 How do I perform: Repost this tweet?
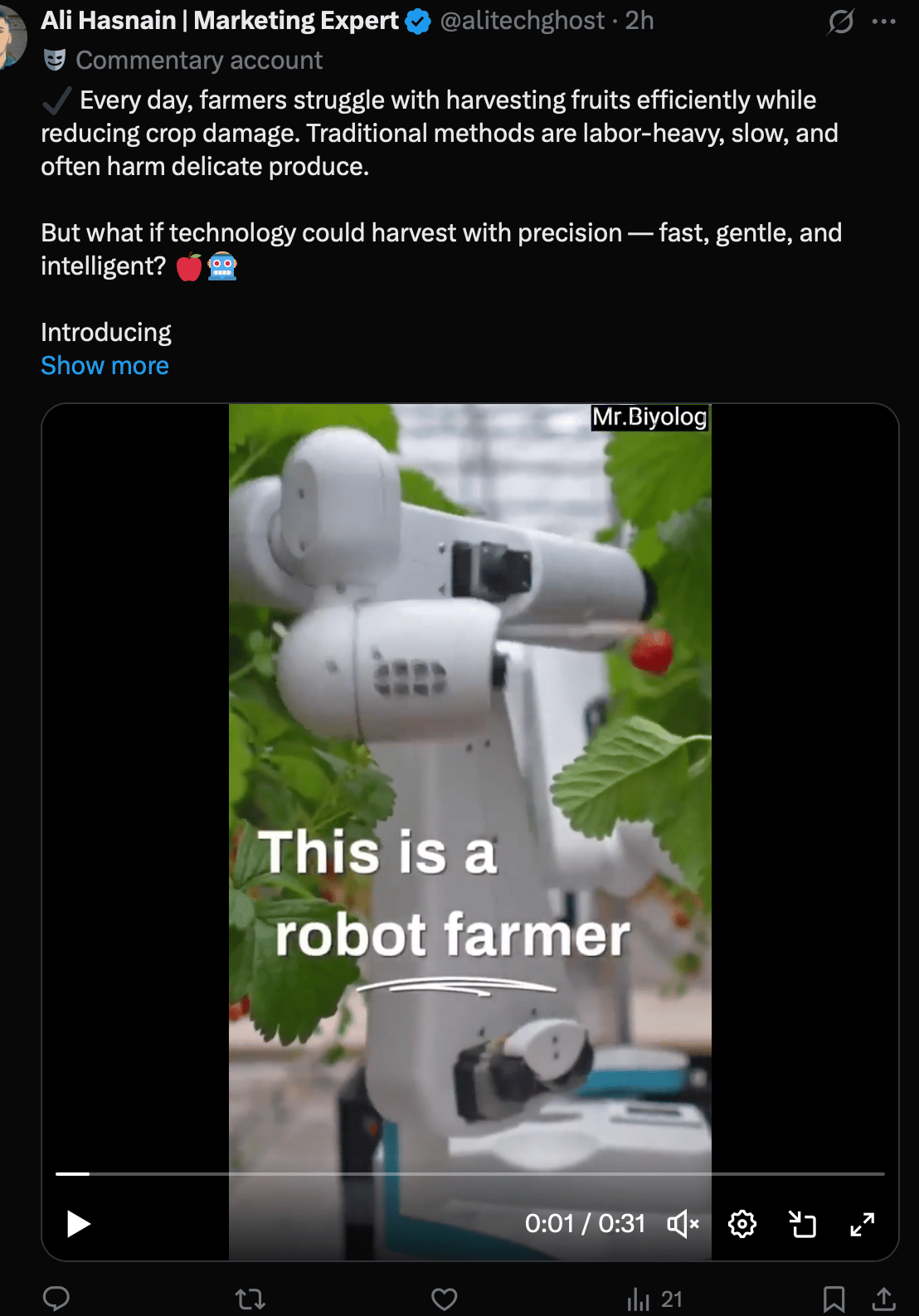pos(250,1298)
